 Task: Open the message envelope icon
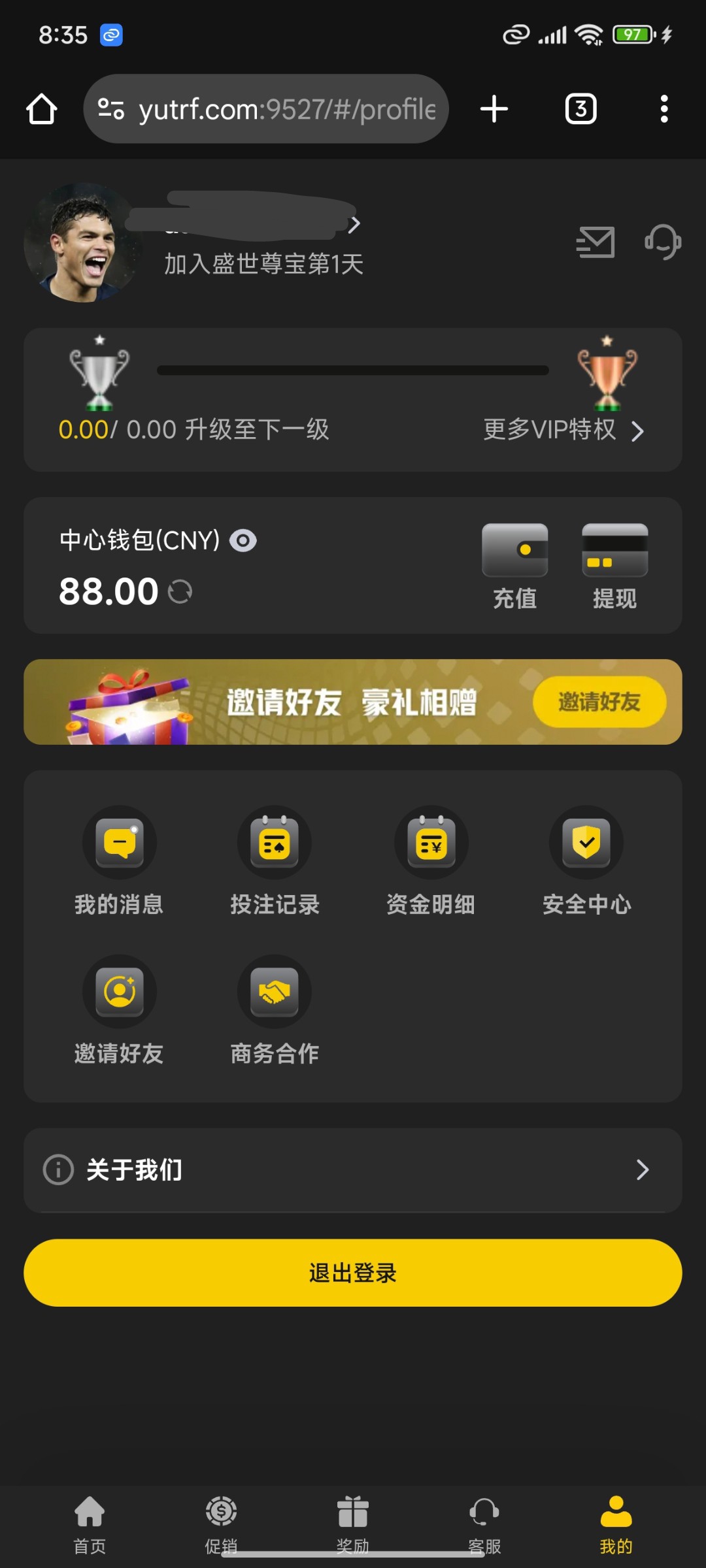[x=596, y=242]
